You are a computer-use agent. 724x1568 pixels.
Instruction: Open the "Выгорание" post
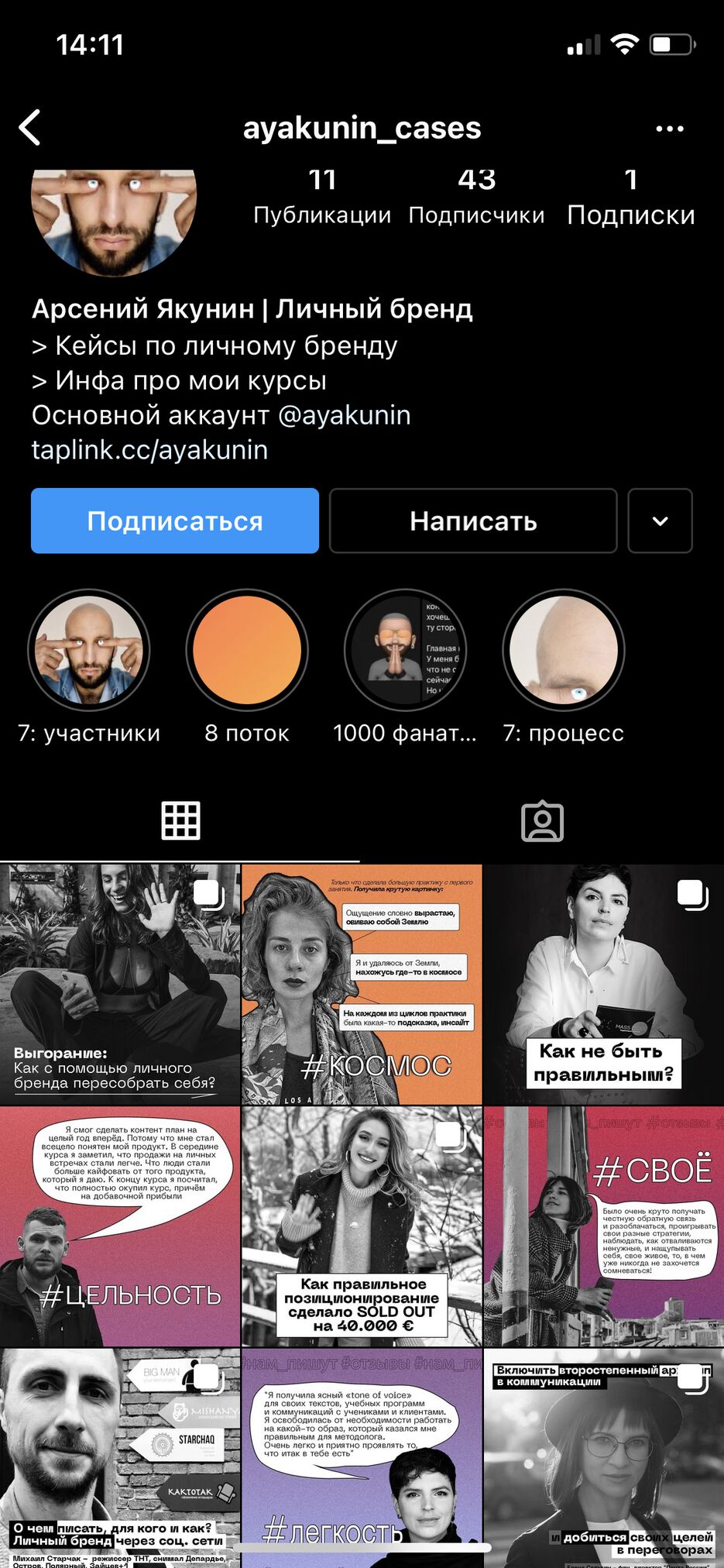(x=119, y=984)
